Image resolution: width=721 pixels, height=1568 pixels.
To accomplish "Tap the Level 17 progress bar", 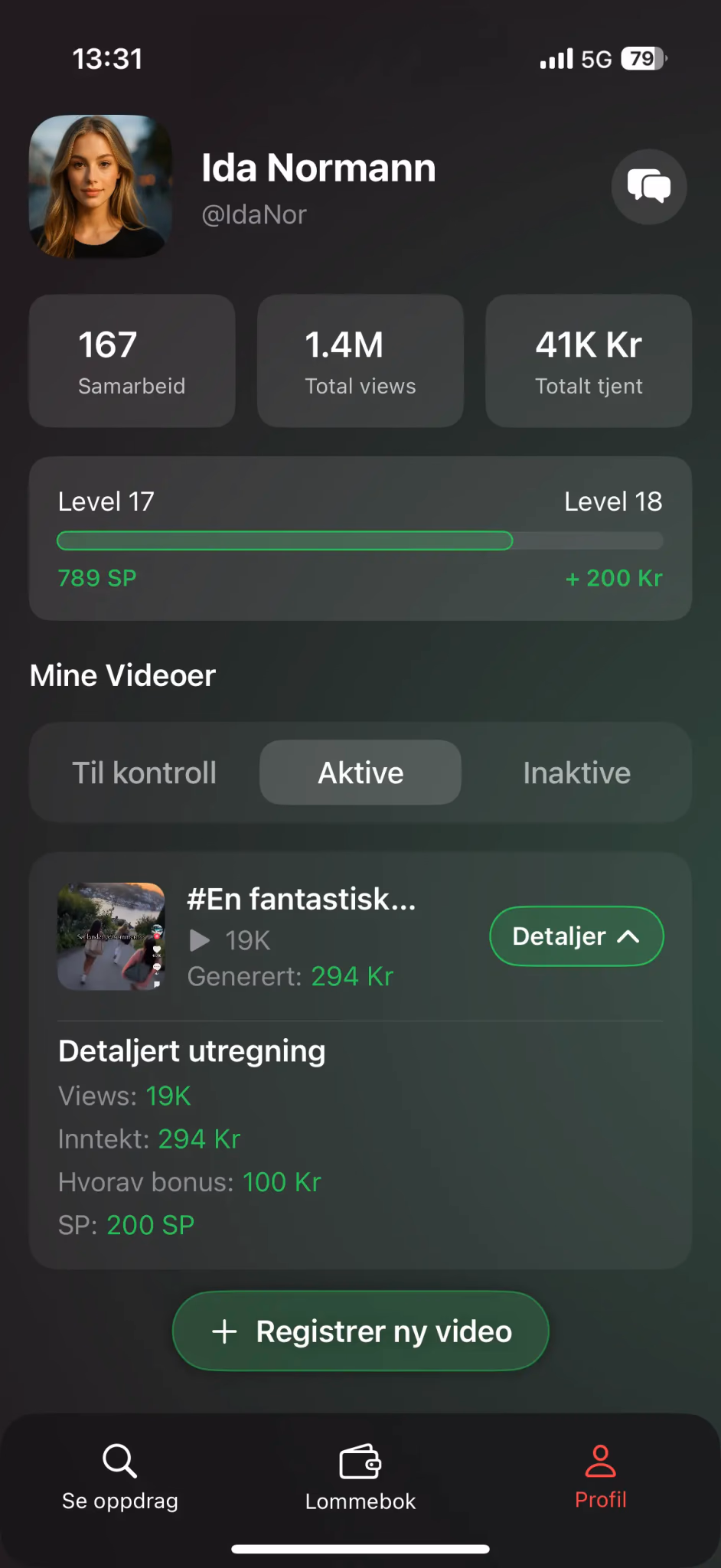I will click(x=360, y=540).
